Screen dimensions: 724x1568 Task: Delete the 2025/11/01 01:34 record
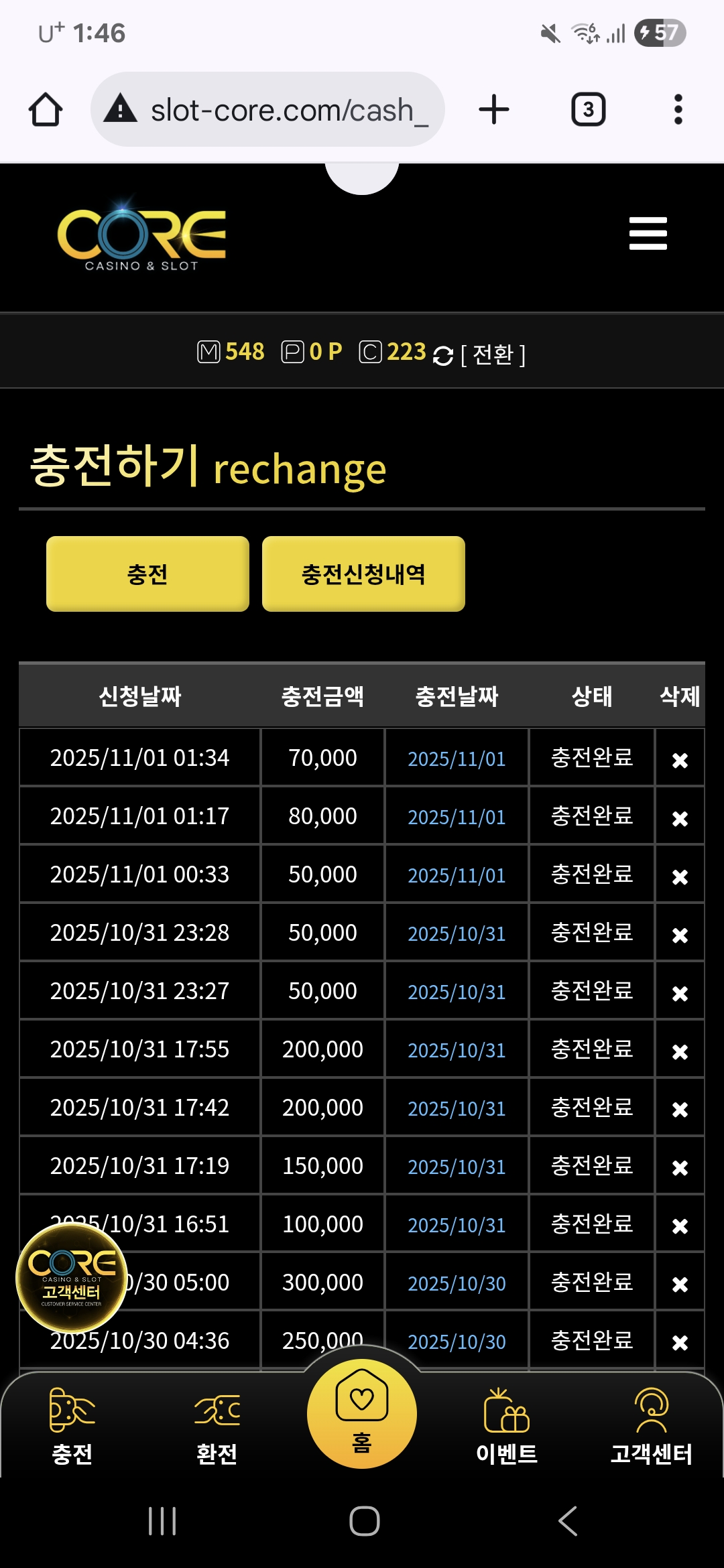680,760
